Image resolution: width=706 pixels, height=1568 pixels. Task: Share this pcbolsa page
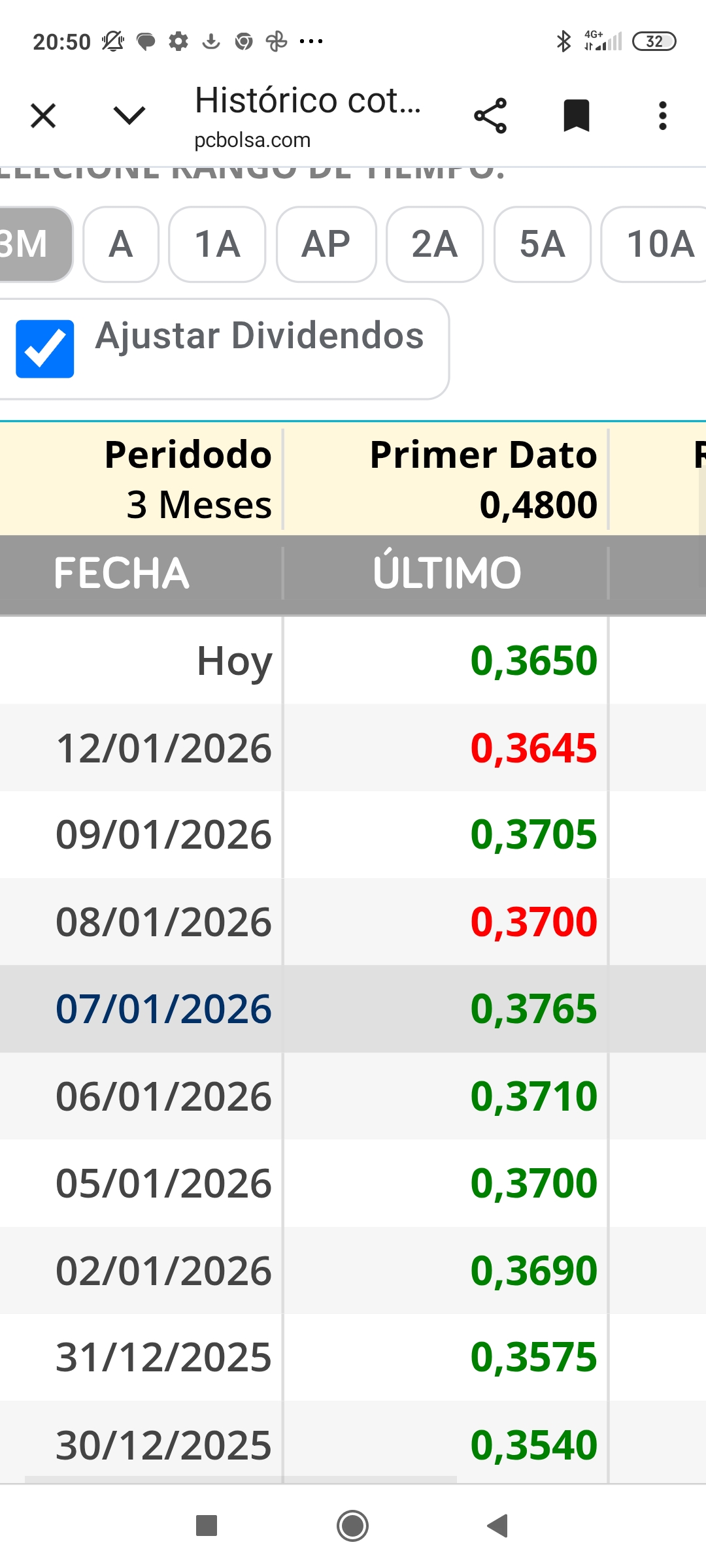coord(490,116)
